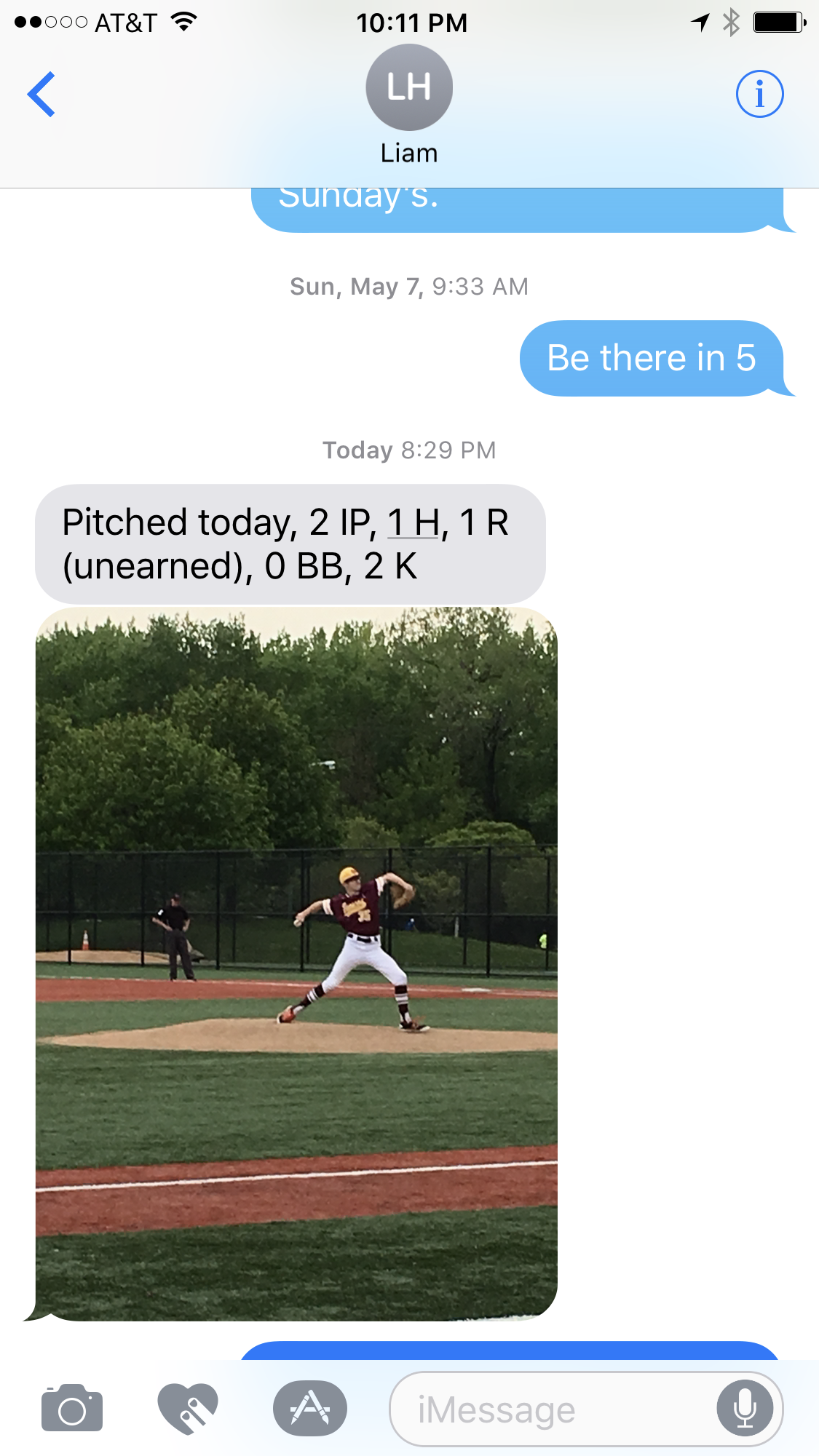Open the camera to attach a photo
The width and height of the screenshot is (819, 1456).
click(x=72, y=1408)
